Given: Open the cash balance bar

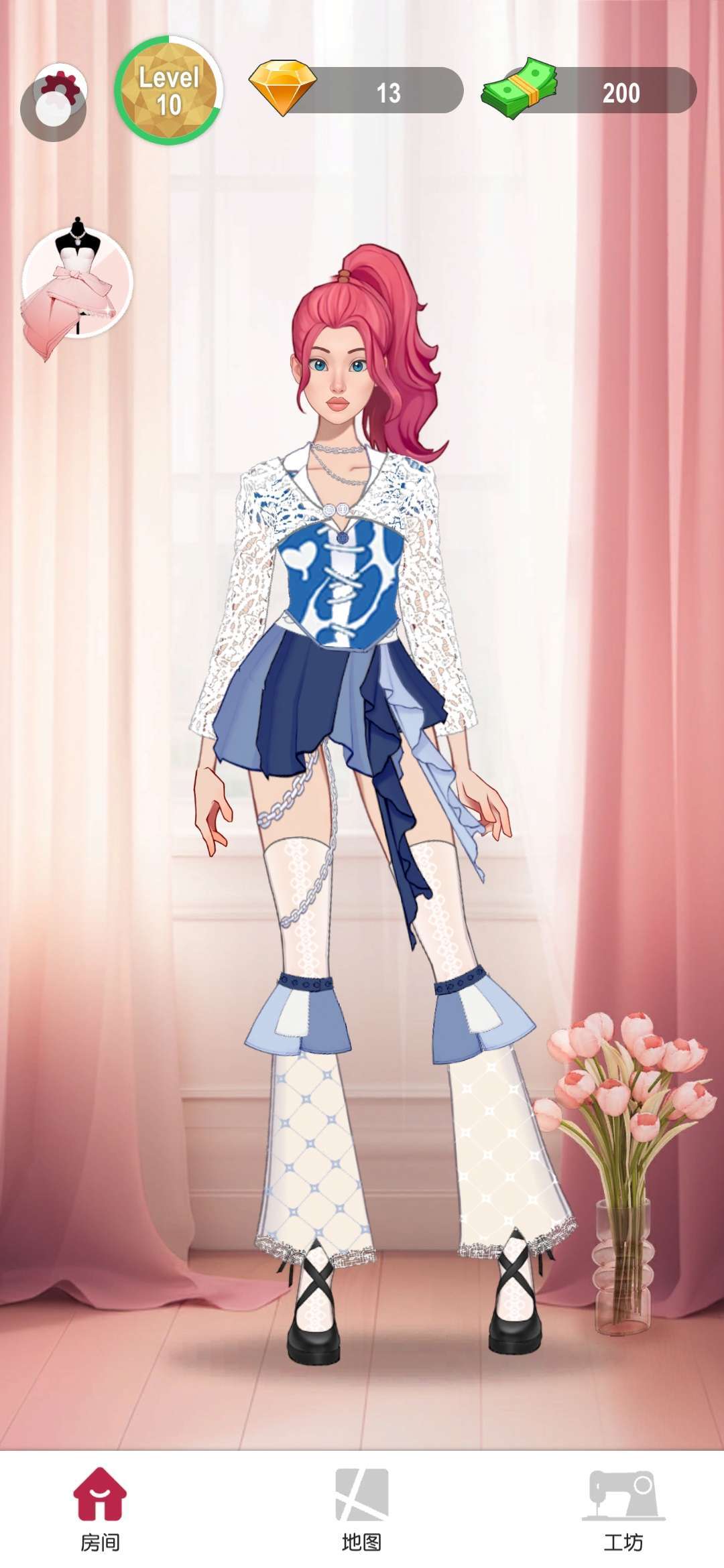Looking at the screenshot, I should [590, 90].
